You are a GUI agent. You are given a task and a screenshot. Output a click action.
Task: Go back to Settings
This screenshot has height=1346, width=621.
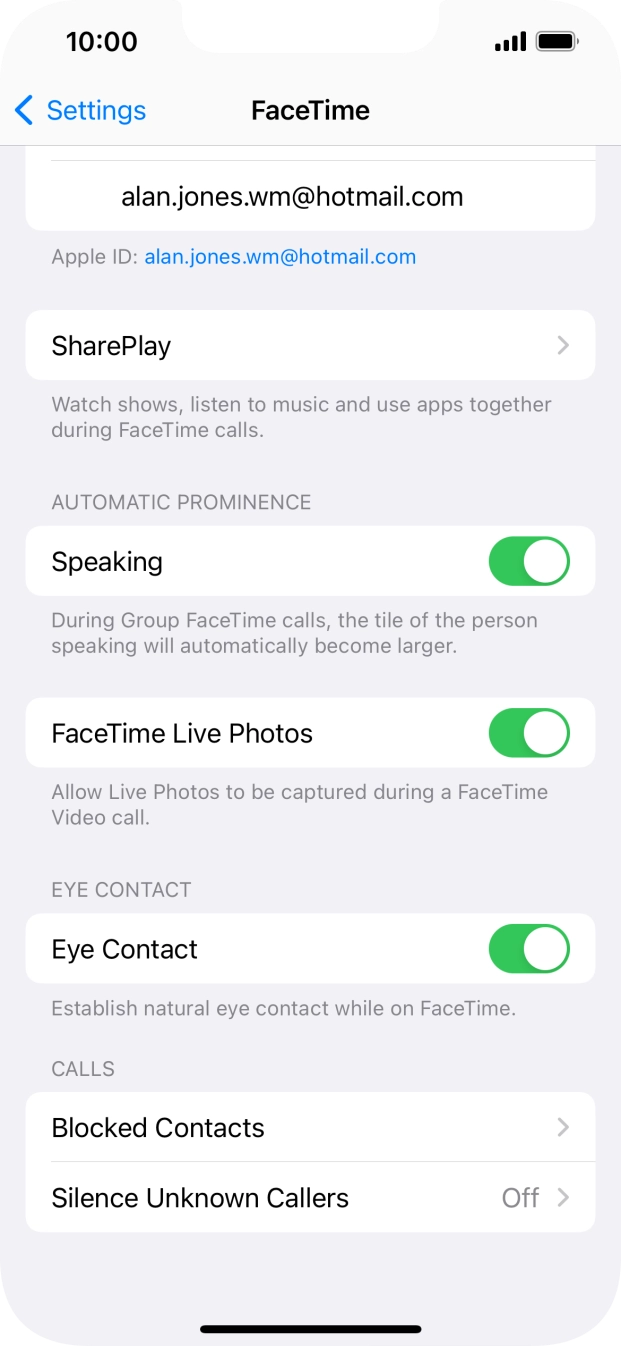[x=80, y=110]
